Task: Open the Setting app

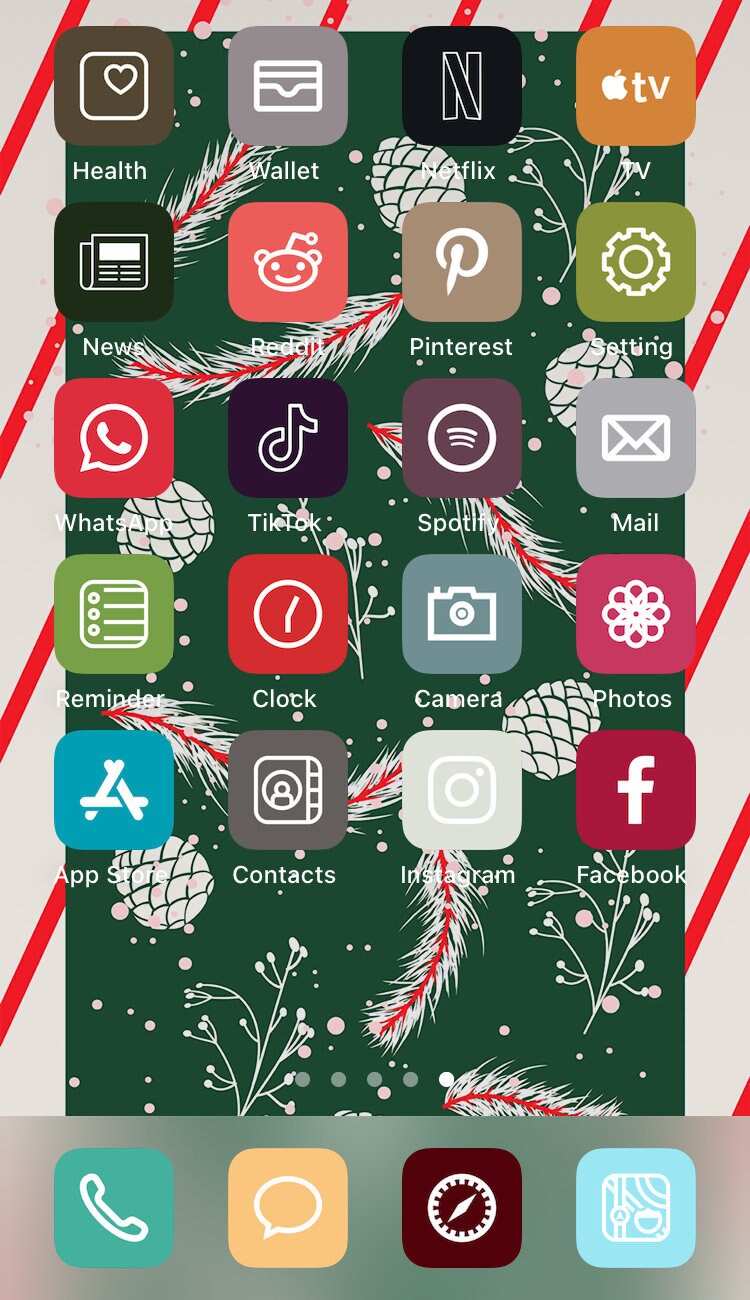Action: coord(636,262)
